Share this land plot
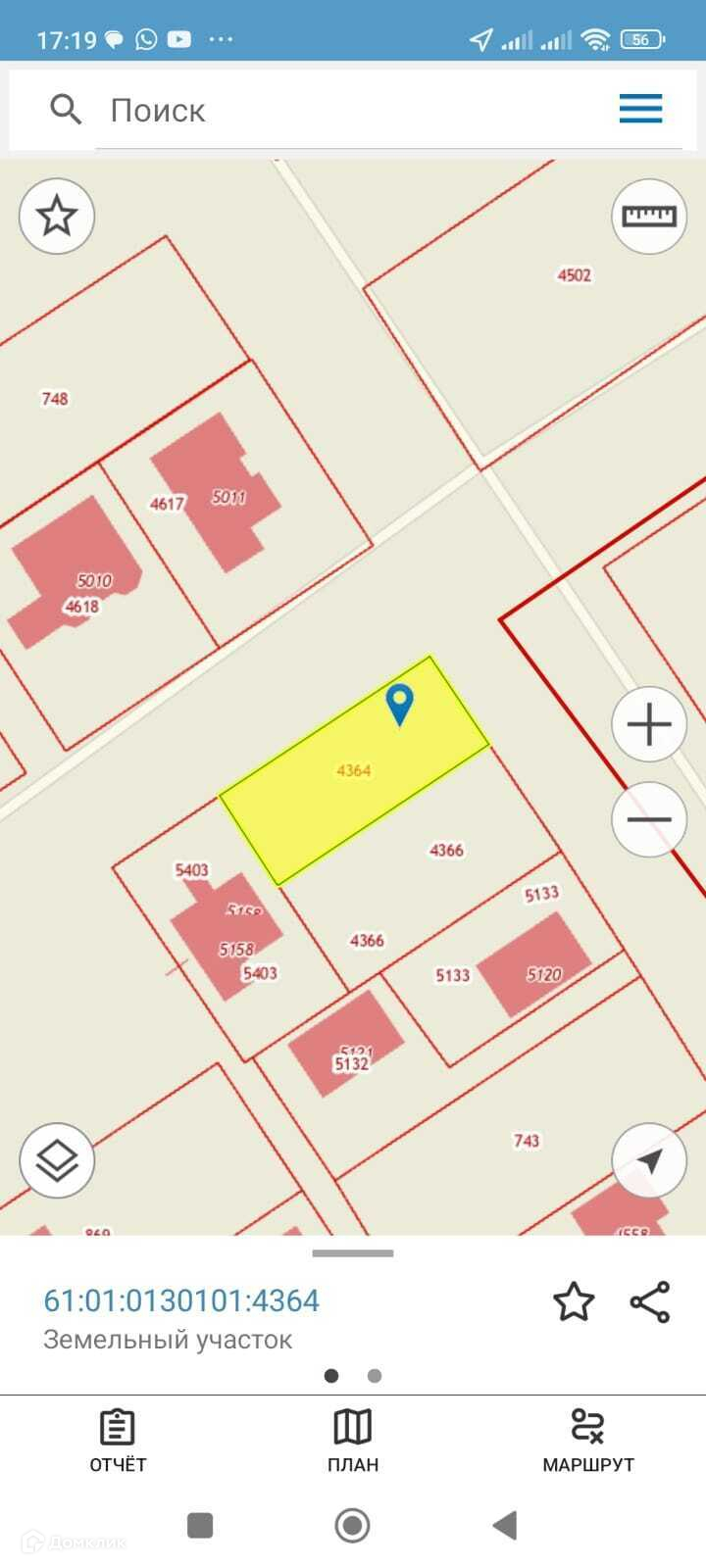The height and width of the screenshot is (1568, 706). coord(650,1301)
